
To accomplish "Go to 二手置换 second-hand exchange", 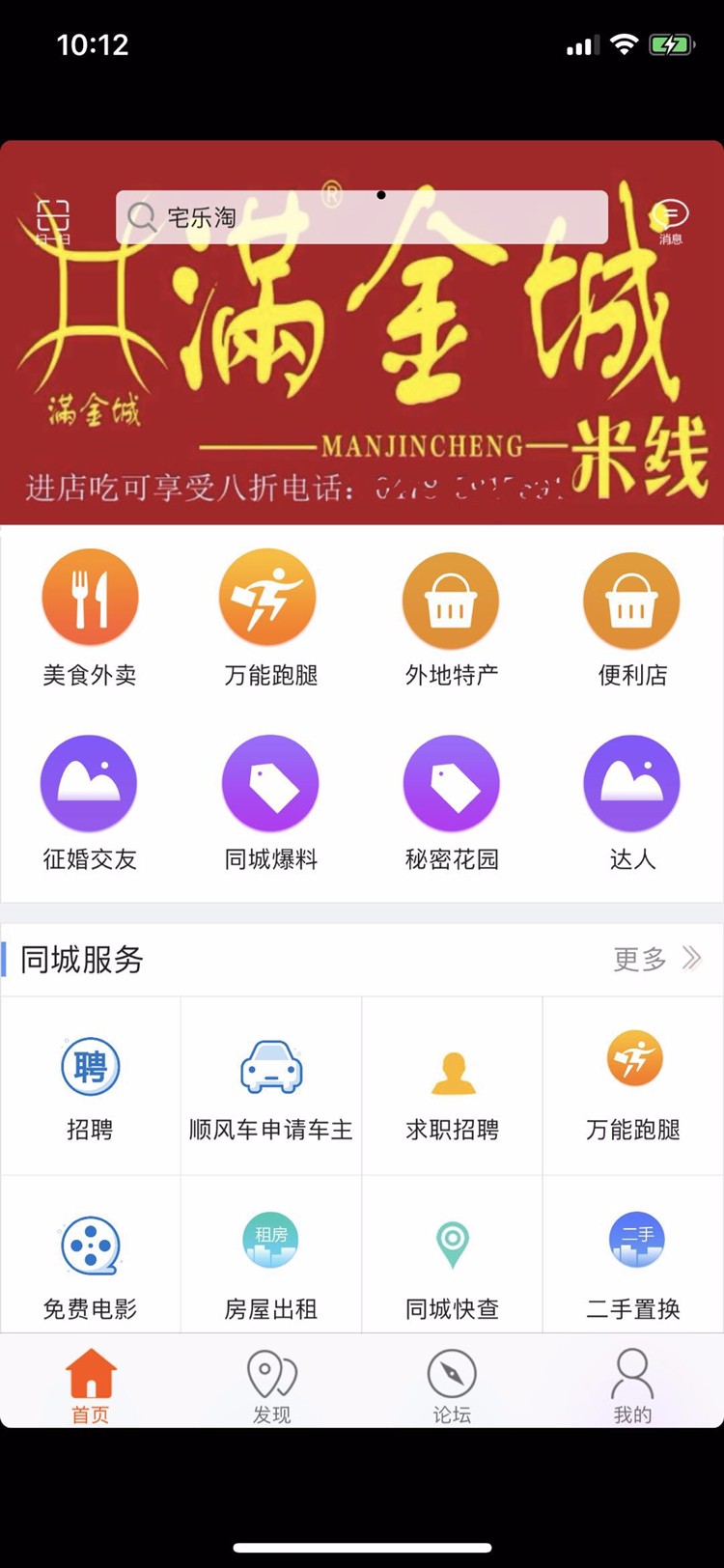I will pyautogui.click(x=633, y=1267).
